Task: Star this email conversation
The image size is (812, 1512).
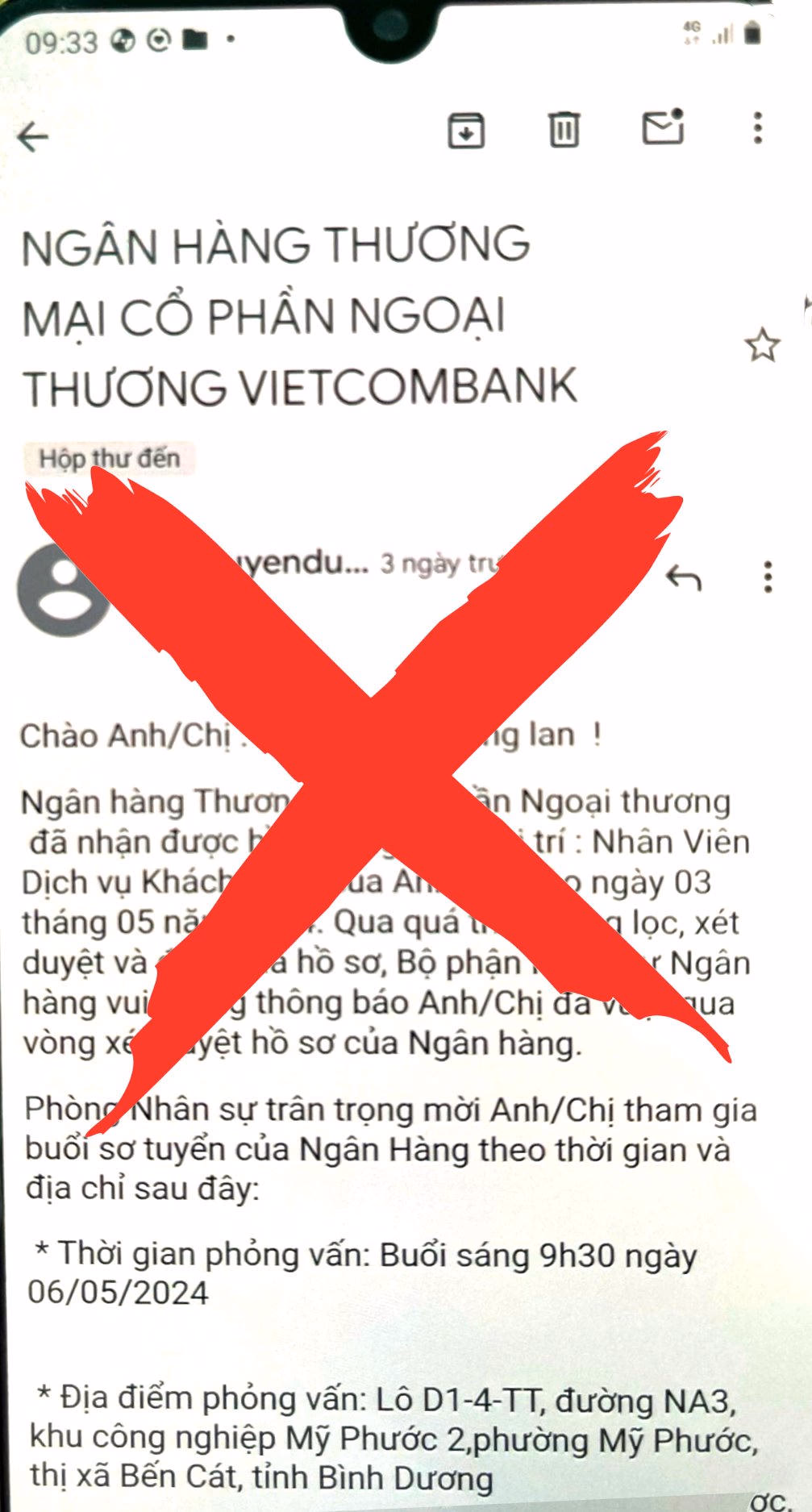Action: pyautogui.click(x=762, y=345)
